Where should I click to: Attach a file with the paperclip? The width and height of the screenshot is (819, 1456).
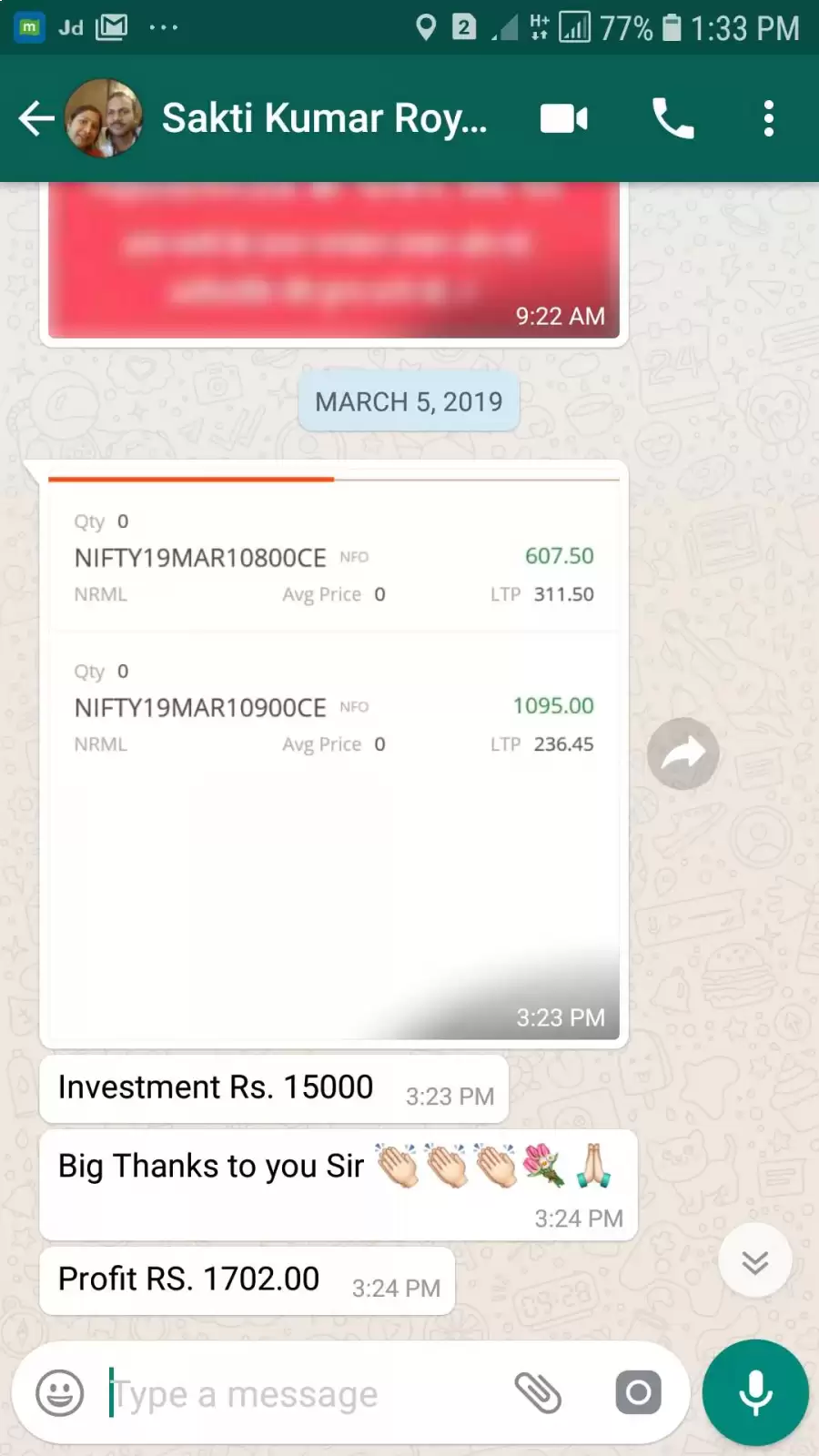click(x=538, y=1393)
